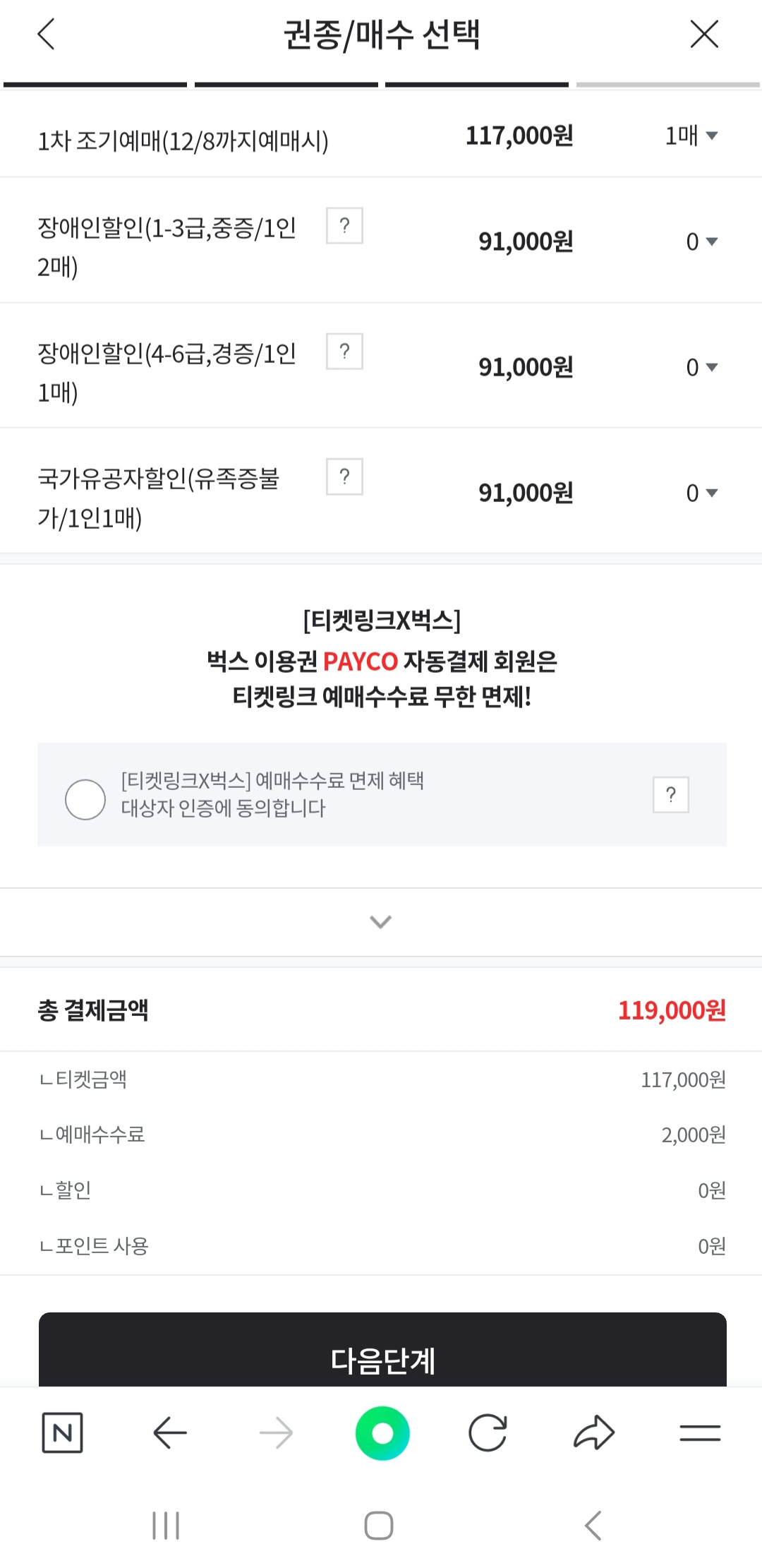The height and width of the screenshot is (1568, 762).
Task: Open help for 장애인할인(4-6급) discount
Action: point(345,351)
